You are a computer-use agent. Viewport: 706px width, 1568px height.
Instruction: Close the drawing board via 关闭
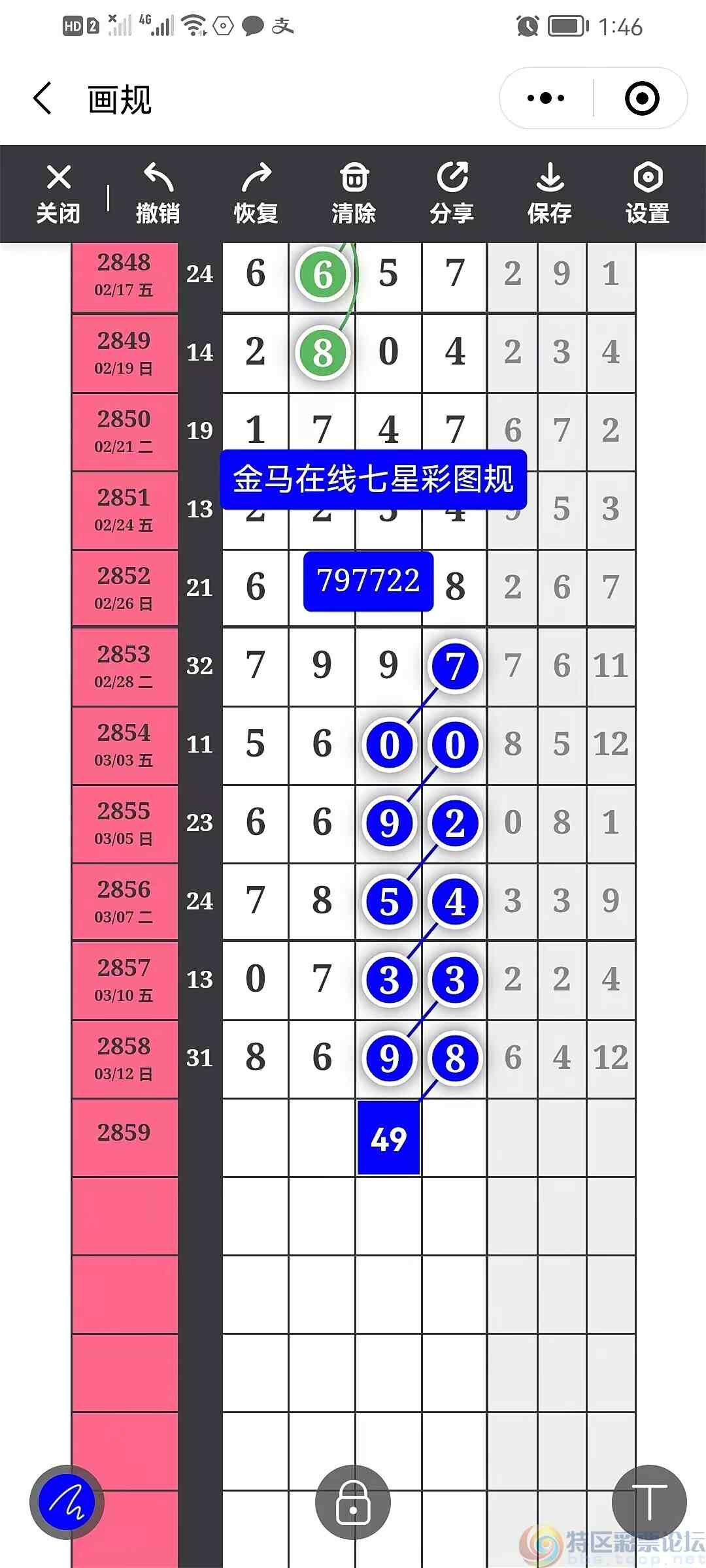58,193
